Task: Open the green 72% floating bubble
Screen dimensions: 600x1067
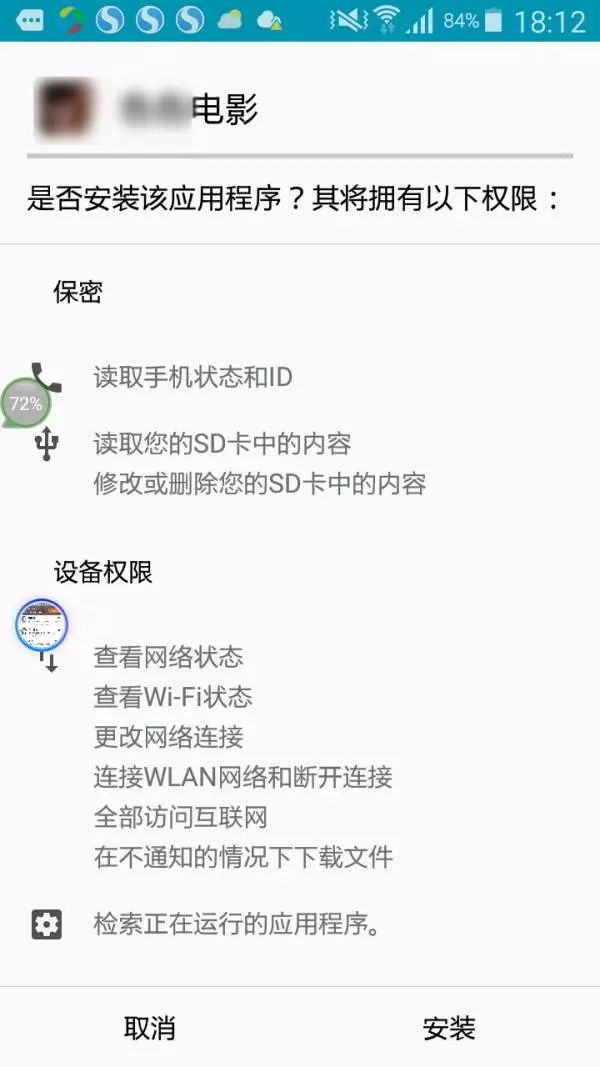Action: [25, 404]
